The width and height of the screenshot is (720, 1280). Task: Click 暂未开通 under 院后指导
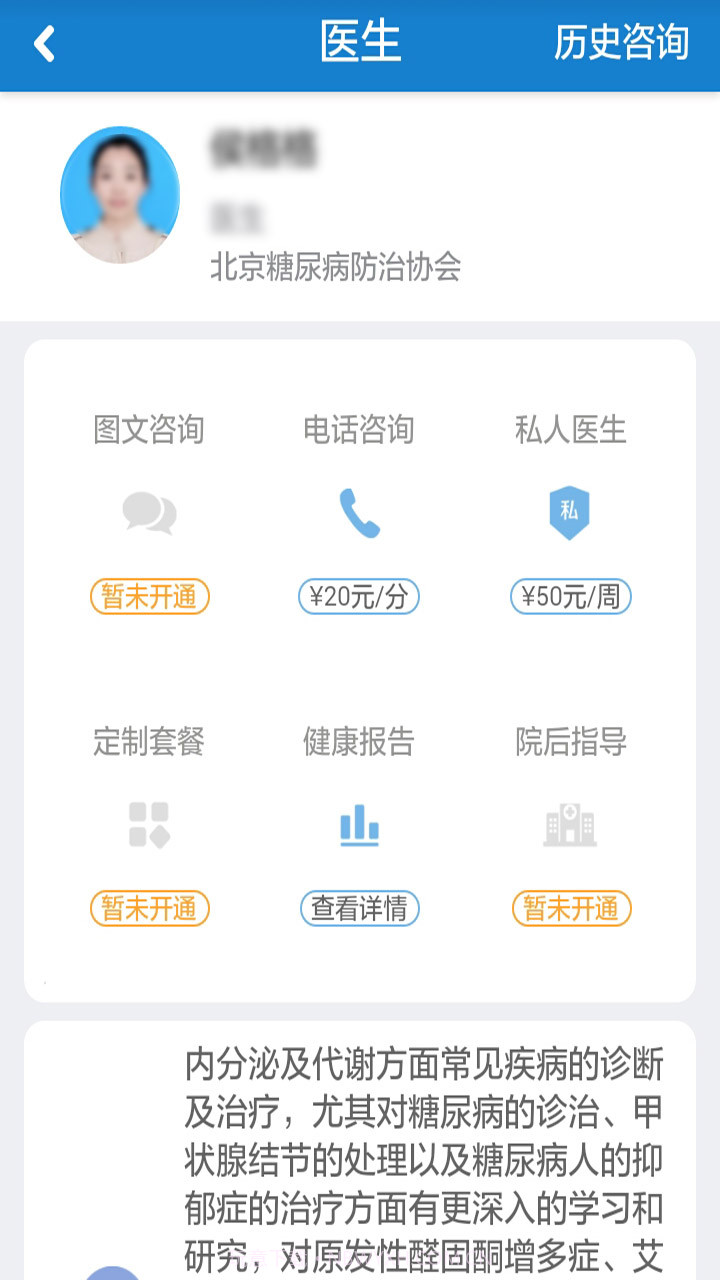(x=570, y=908)
